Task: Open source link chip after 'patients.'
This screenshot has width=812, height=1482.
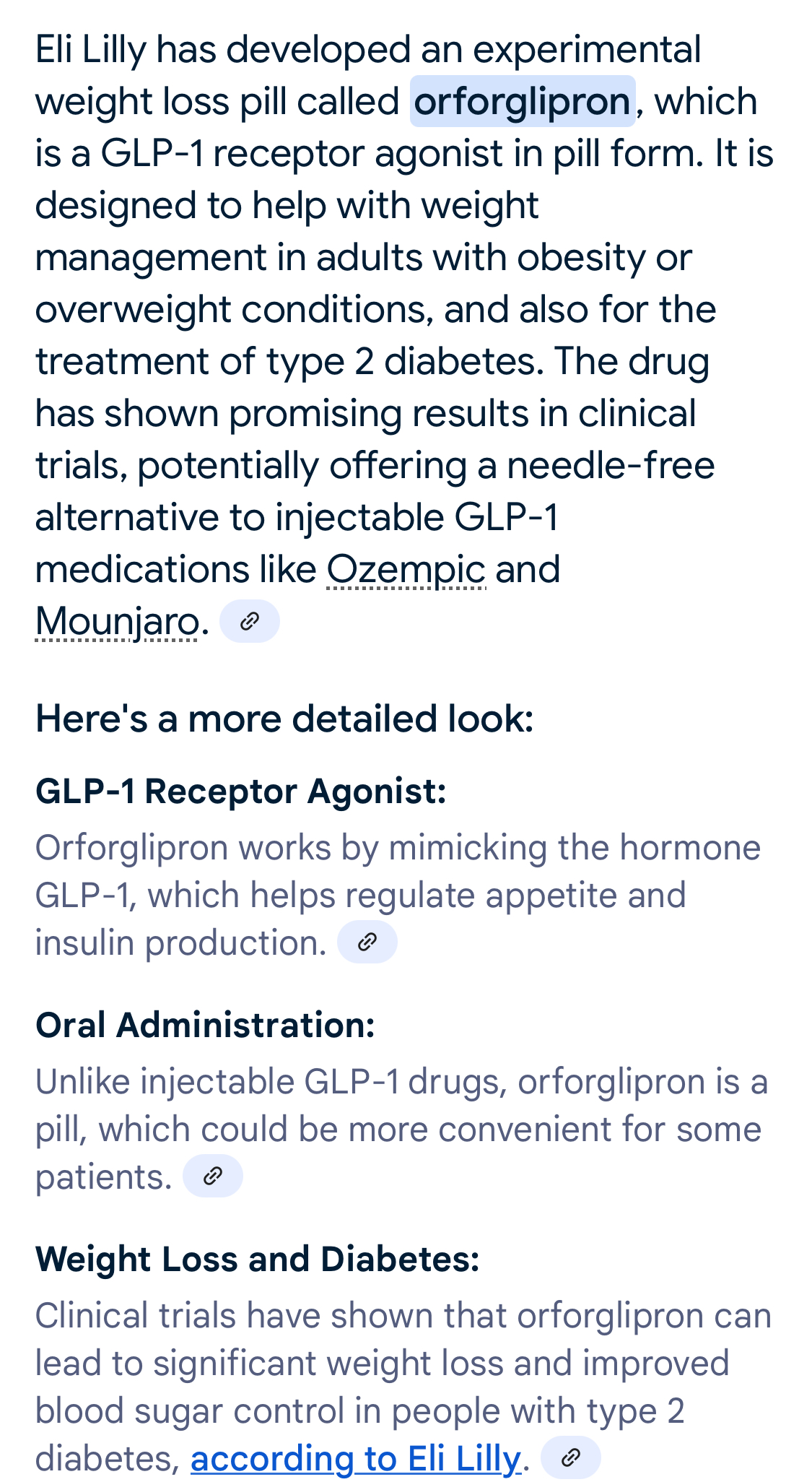Action: pos(213,1176)
